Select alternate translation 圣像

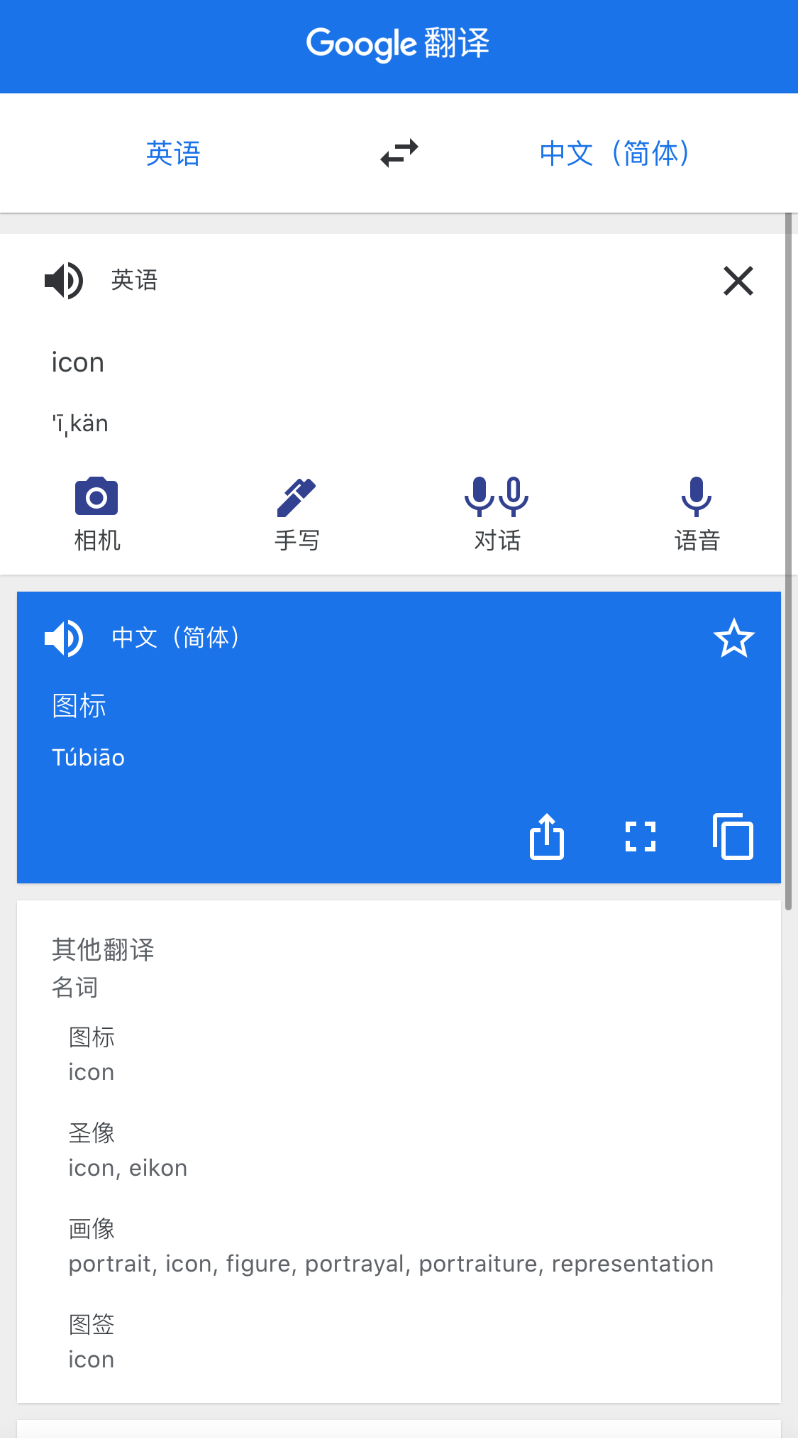pyautogui.click(x=92, y=1133)
